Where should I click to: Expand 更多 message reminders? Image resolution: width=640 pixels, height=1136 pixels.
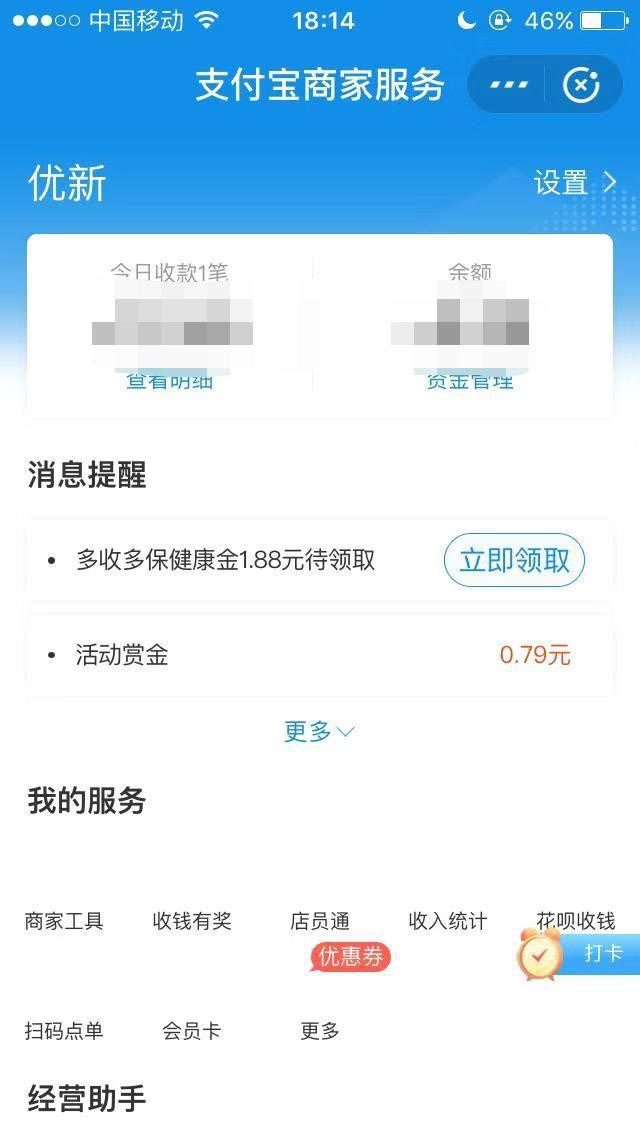[x=319, y=732]
